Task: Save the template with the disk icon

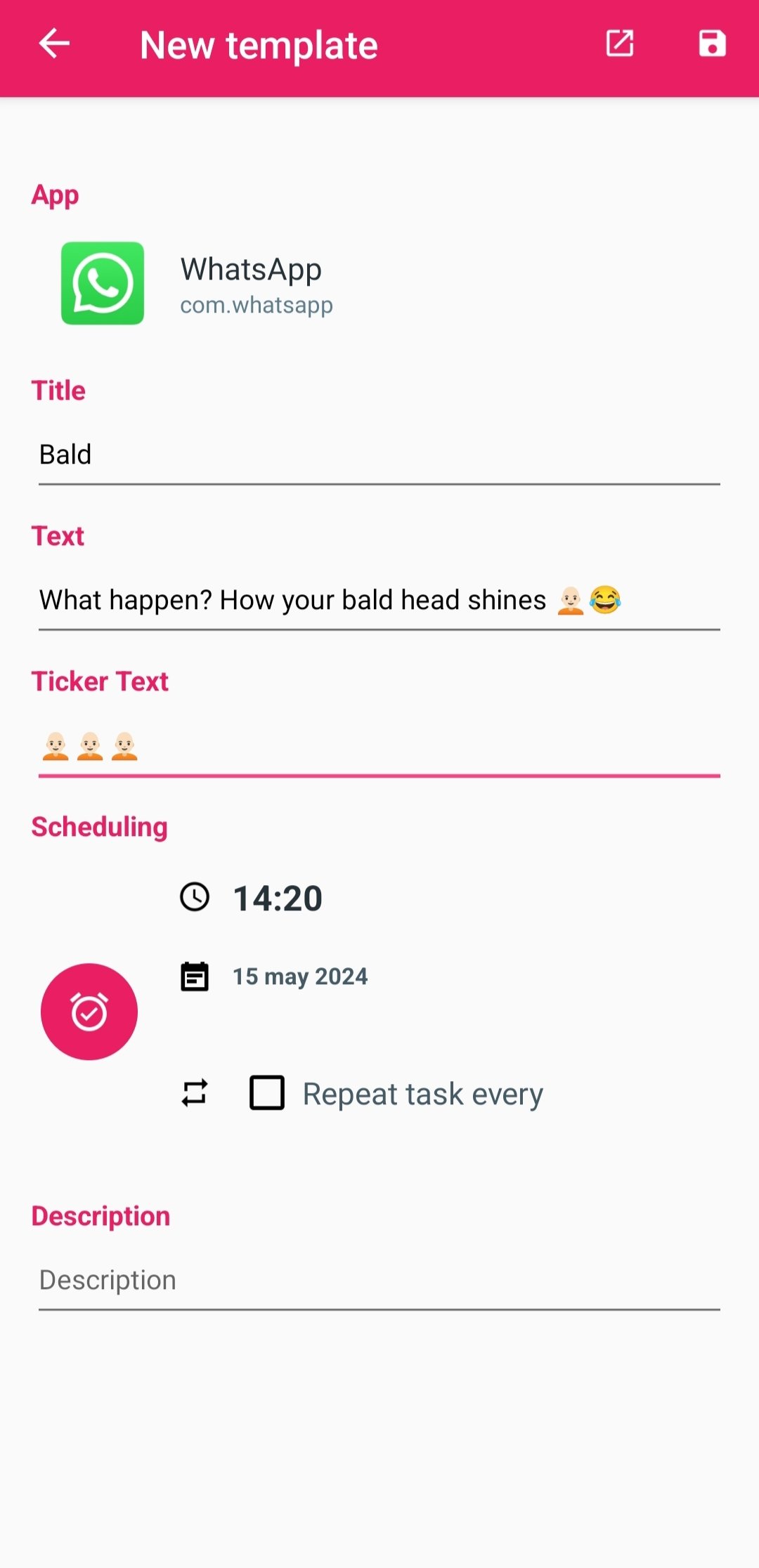Action: point(712,44)
